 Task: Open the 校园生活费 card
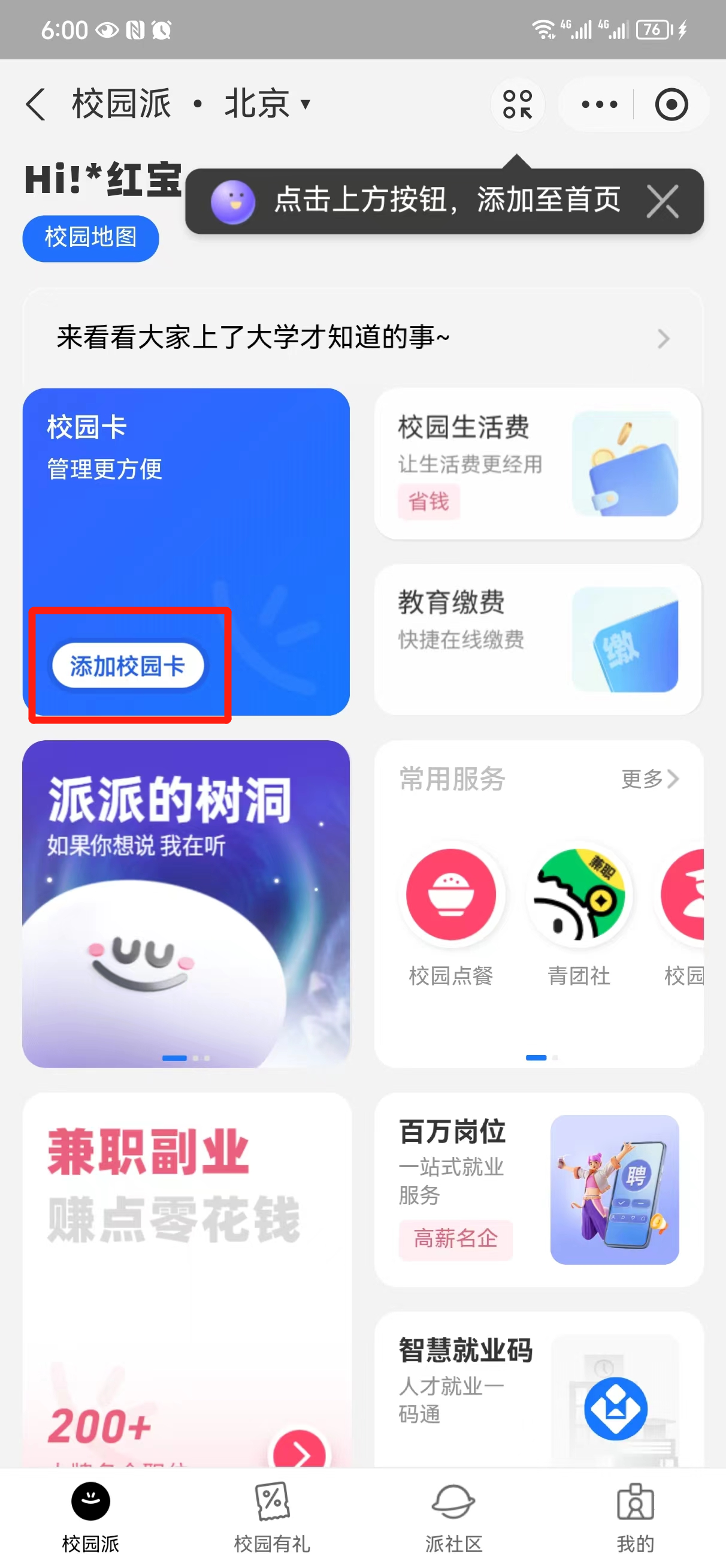[x=537, y=463]
